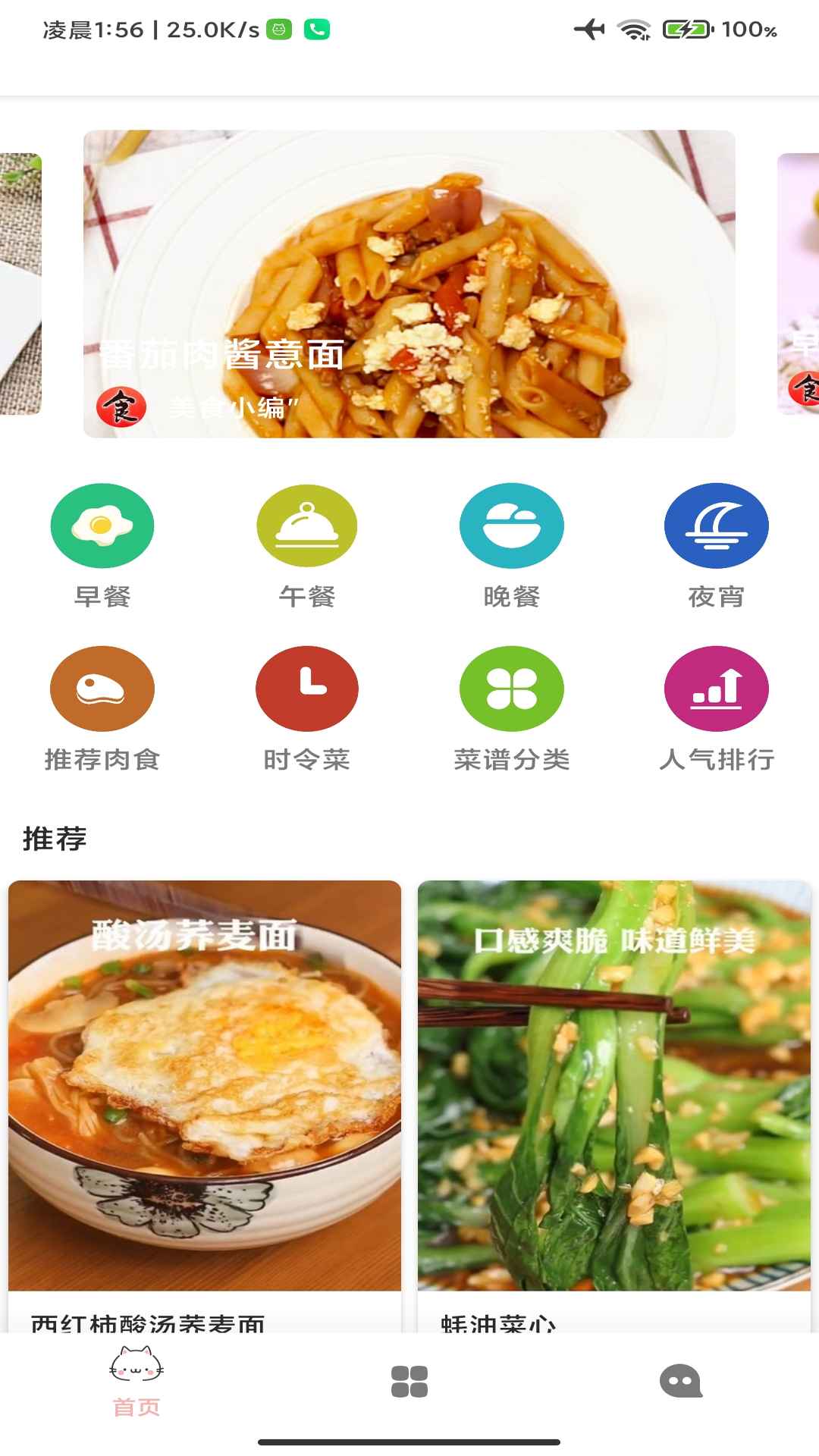Open the 菜谱分类 recipe category clover icon
819x1456 pixels.
pyautogui.click(x=511, y=689)
